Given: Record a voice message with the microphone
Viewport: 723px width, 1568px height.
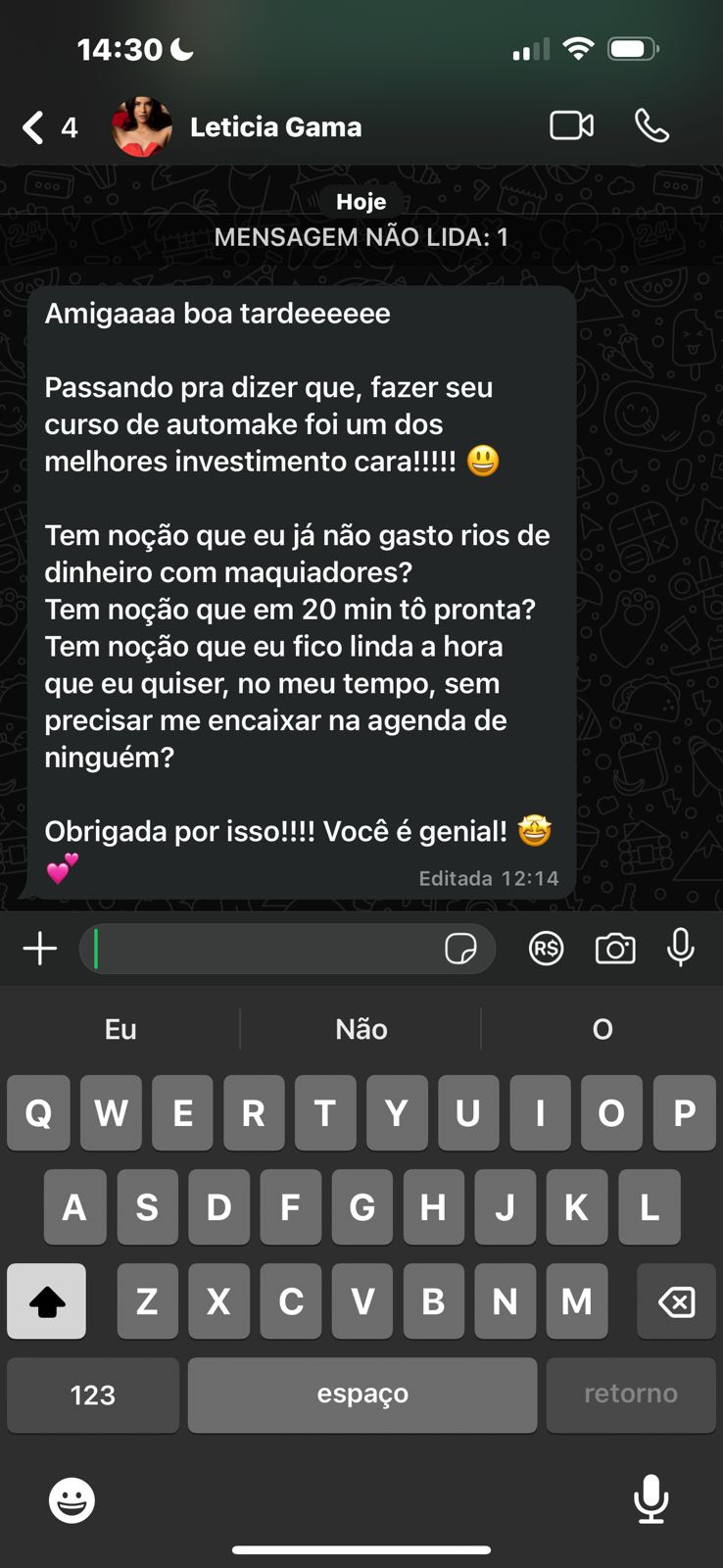Looking at the screenshot, I should pyautogui.click(x=681, y=949).
